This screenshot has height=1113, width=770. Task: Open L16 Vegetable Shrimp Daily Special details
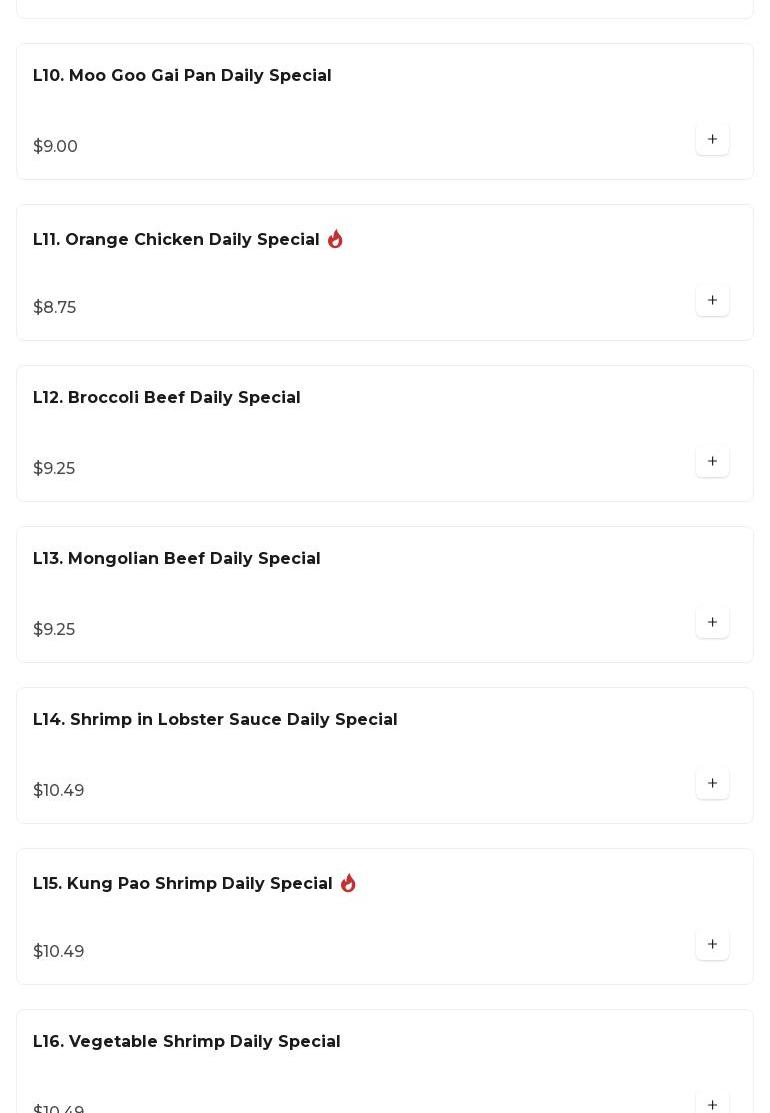[x=187, y=1042]
